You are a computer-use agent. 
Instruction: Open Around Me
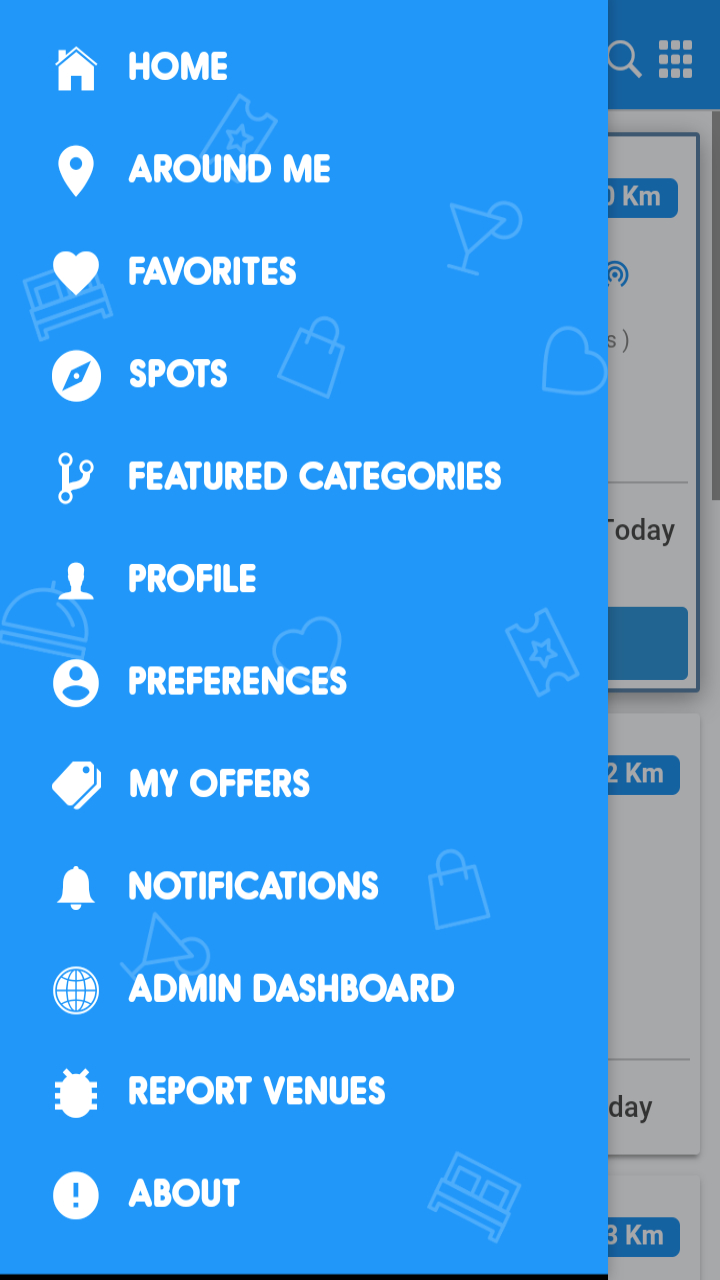click(304, 169)
